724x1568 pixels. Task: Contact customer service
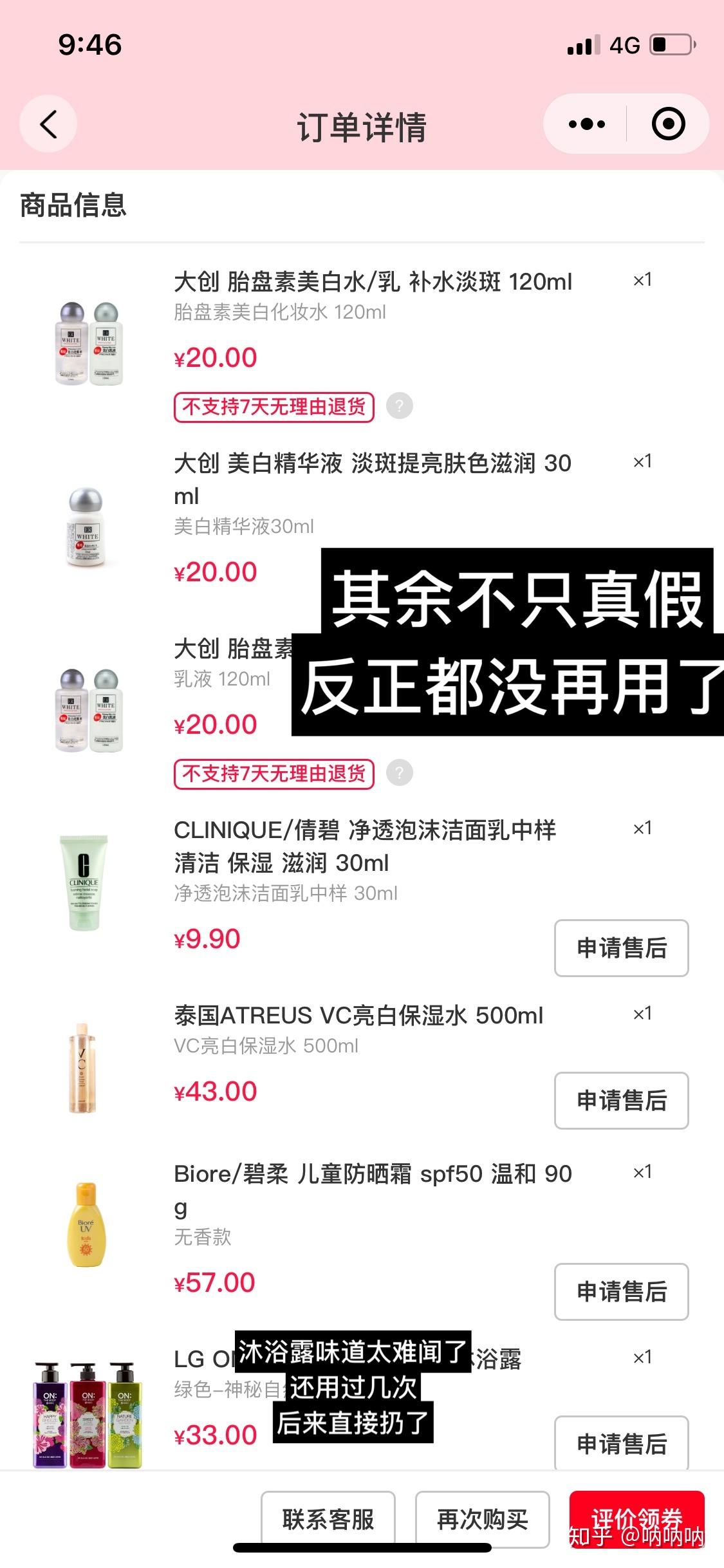click(x=328, y=1520)
